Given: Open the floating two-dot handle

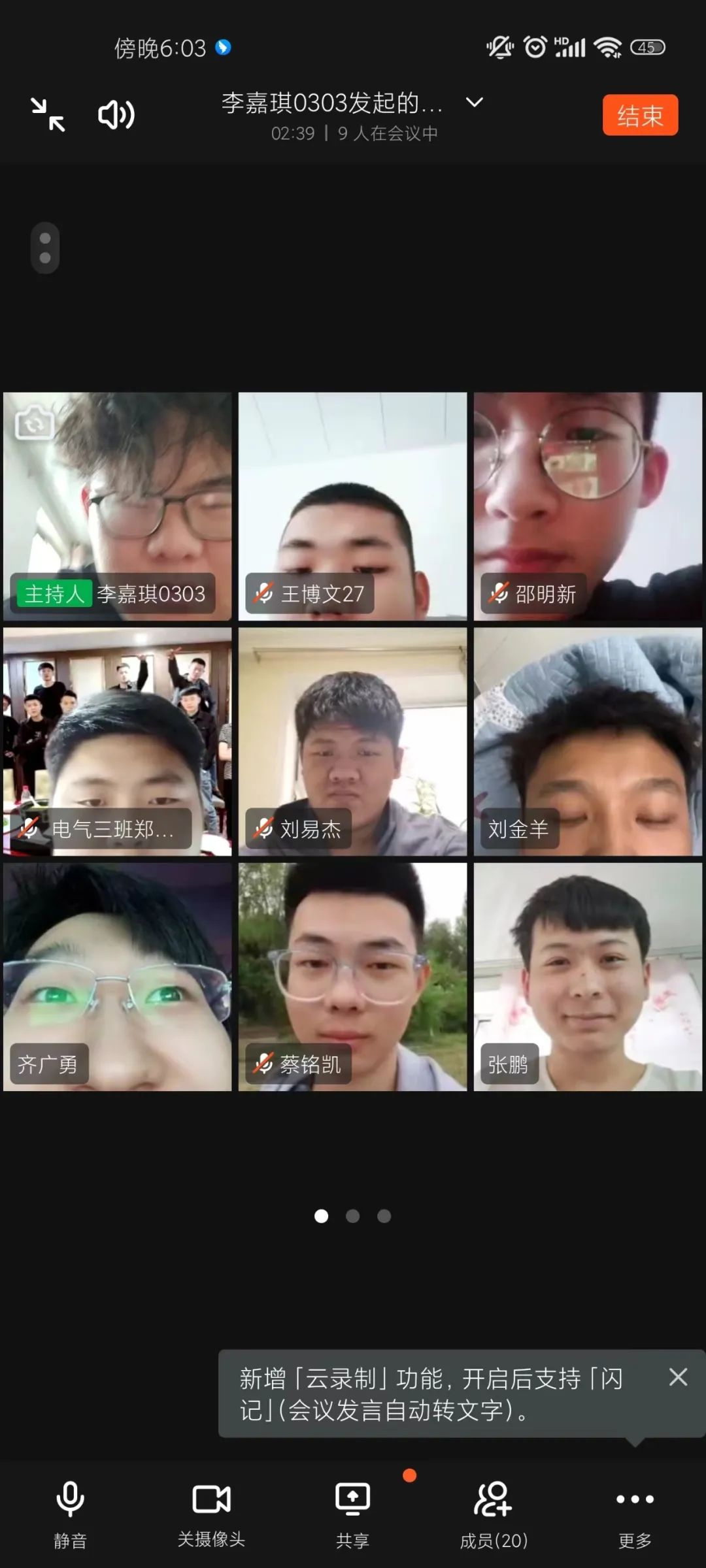Looking at the screenshot, I should pos(45,248).
